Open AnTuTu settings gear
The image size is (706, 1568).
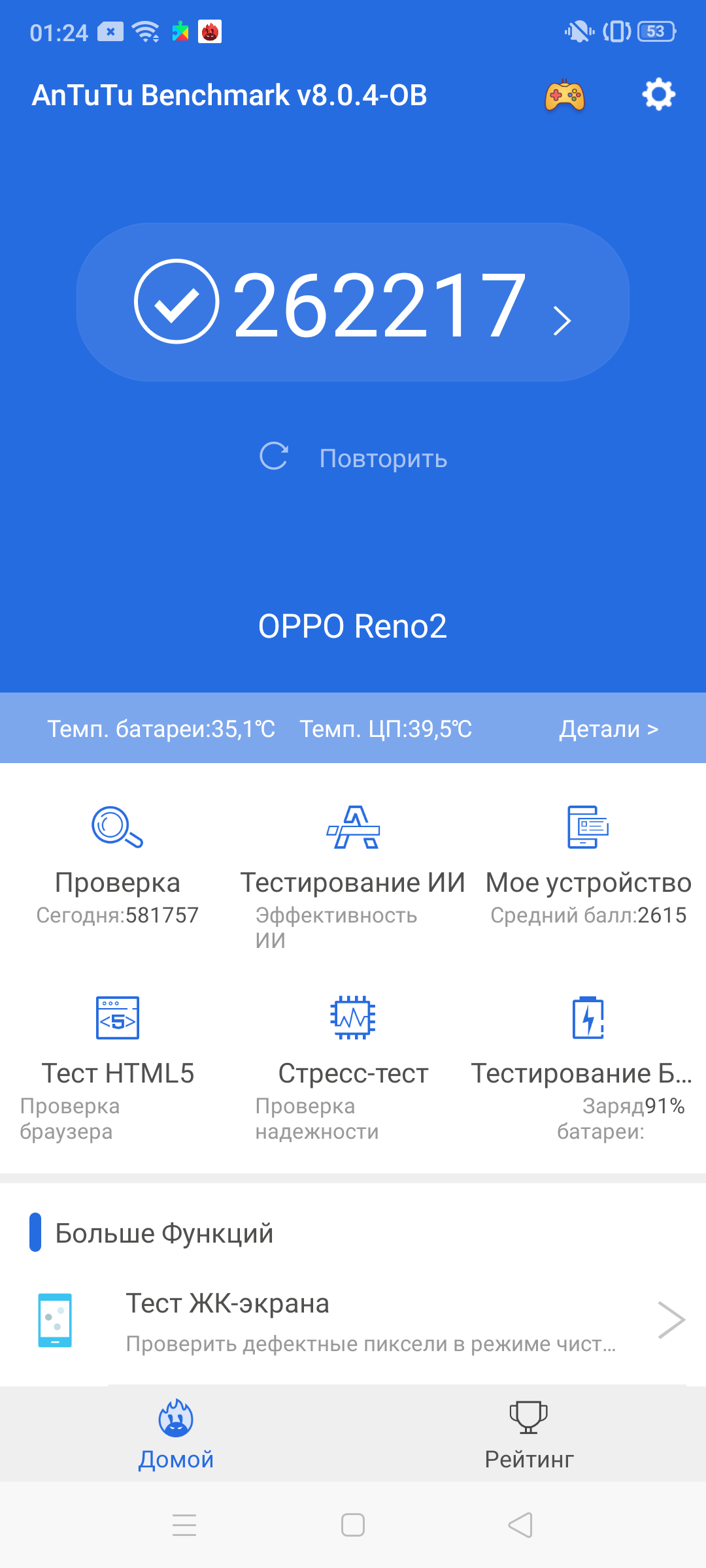[x=658, y=95]
